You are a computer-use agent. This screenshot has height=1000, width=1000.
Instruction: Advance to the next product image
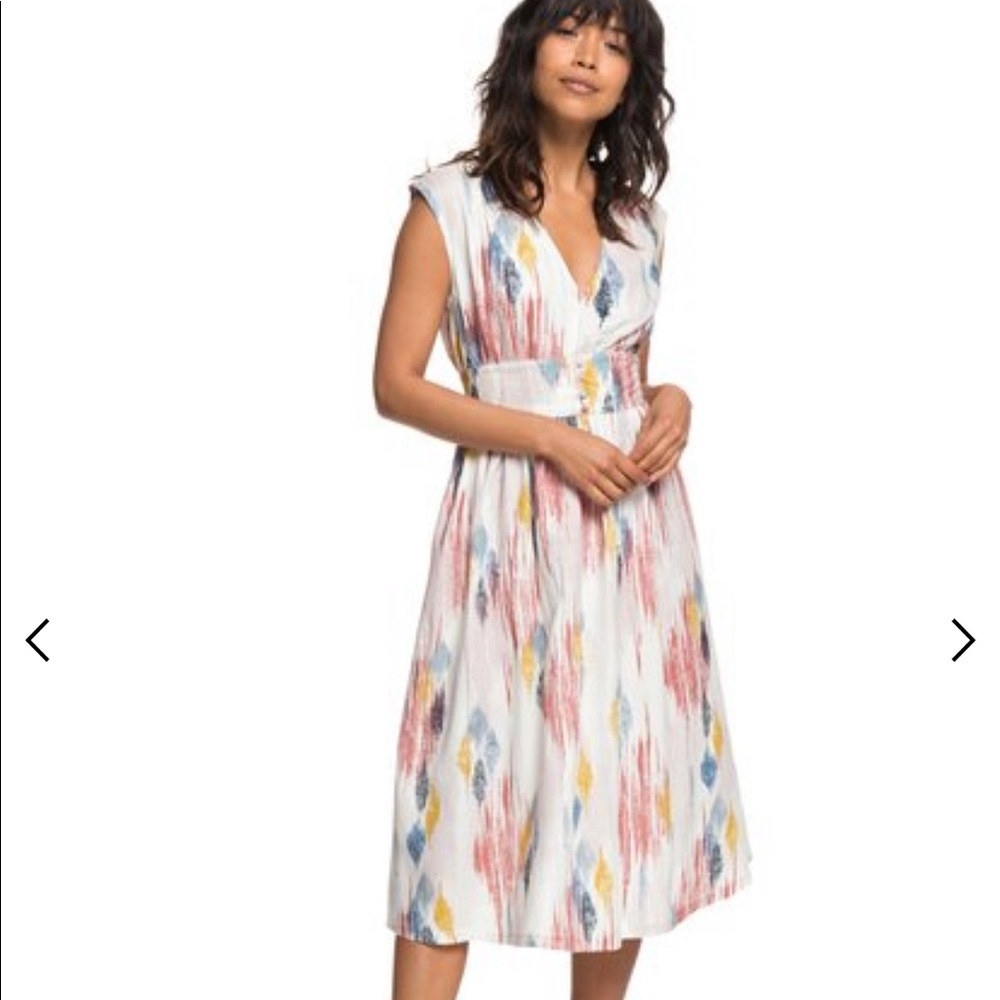pyautogui.click(x=962, y=640)
